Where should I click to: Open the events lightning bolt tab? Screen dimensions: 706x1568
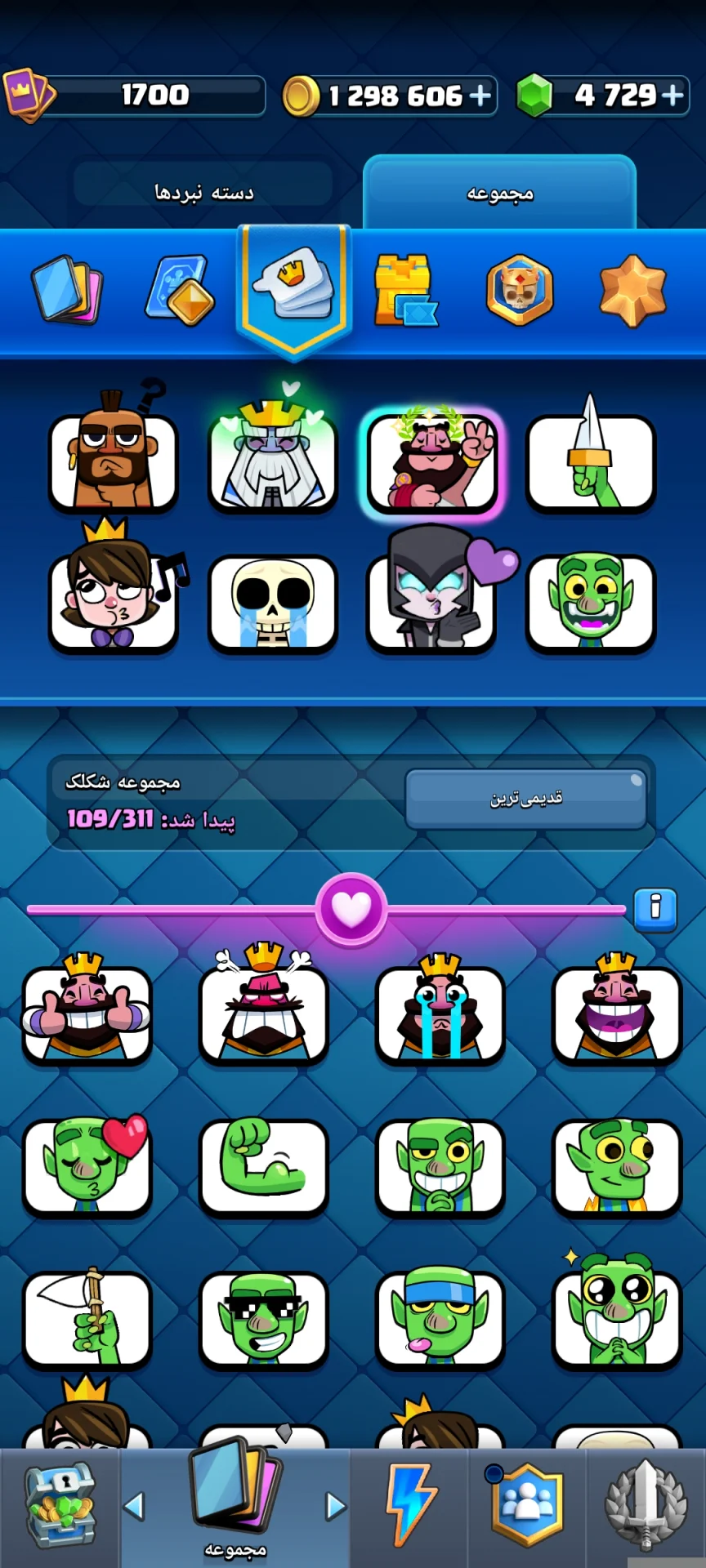[x=410, y=1505]
